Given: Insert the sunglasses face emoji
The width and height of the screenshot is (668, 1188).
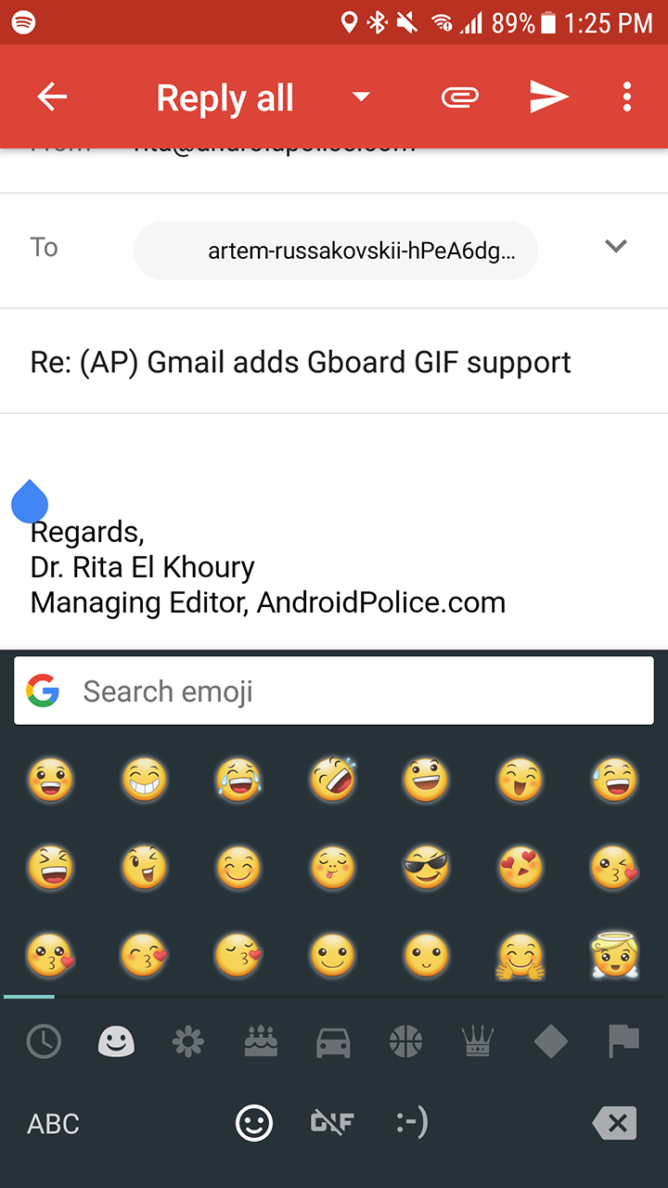Looking at the screenshot, I should (427, 868).
